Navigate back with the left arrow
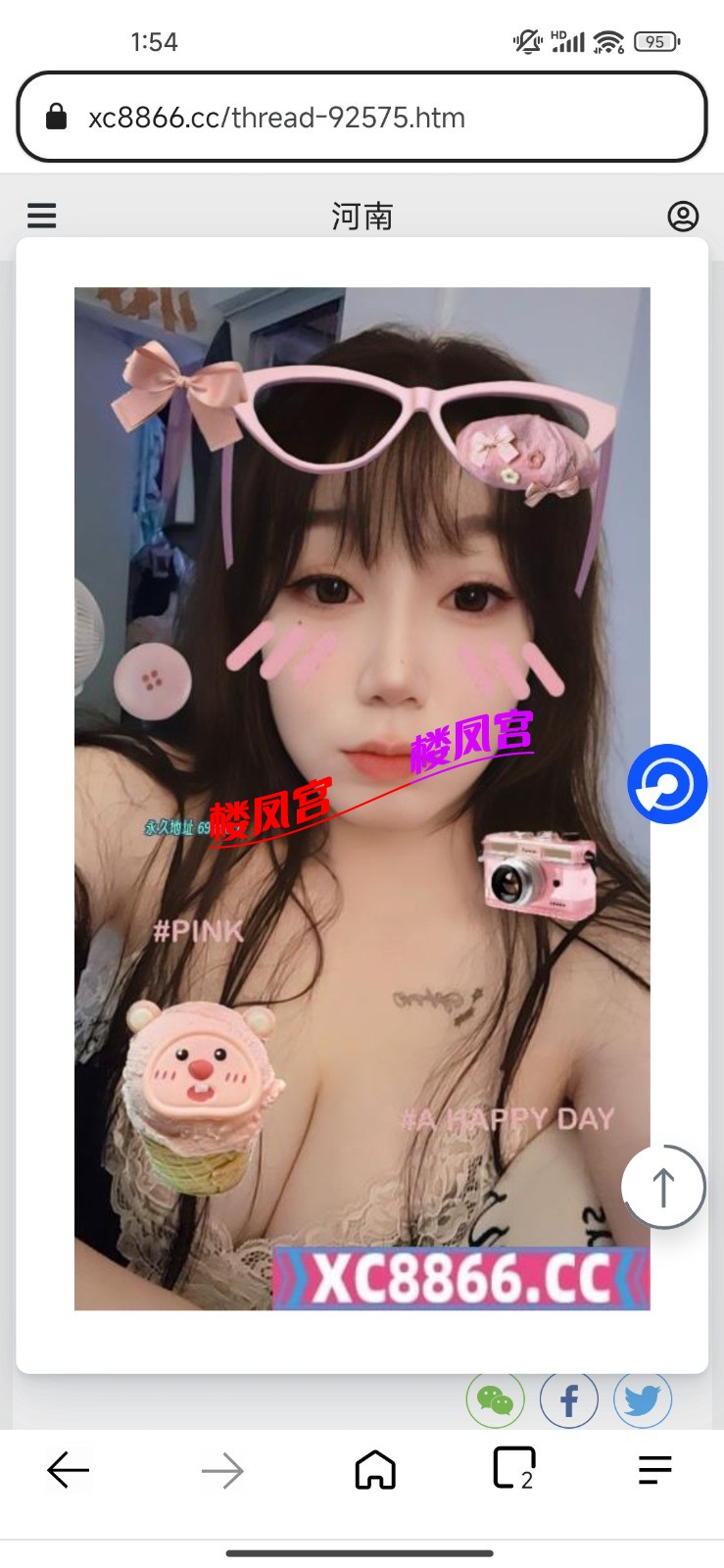The width and height of the screenshot is (724, 1568). click(x=67, y=1469)
